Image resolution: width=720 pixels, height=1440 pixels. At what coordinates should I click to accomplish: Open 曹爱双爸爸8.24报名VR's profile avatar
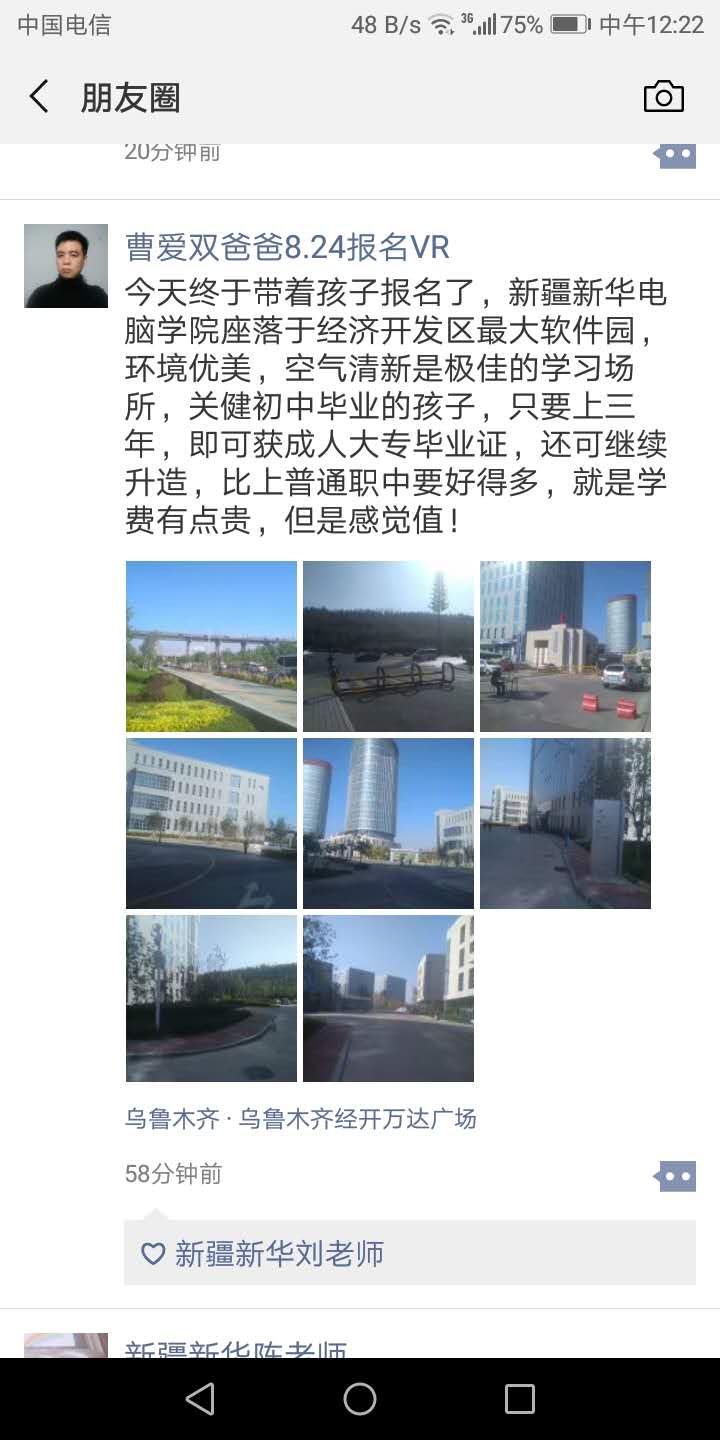tap(66, 266)
